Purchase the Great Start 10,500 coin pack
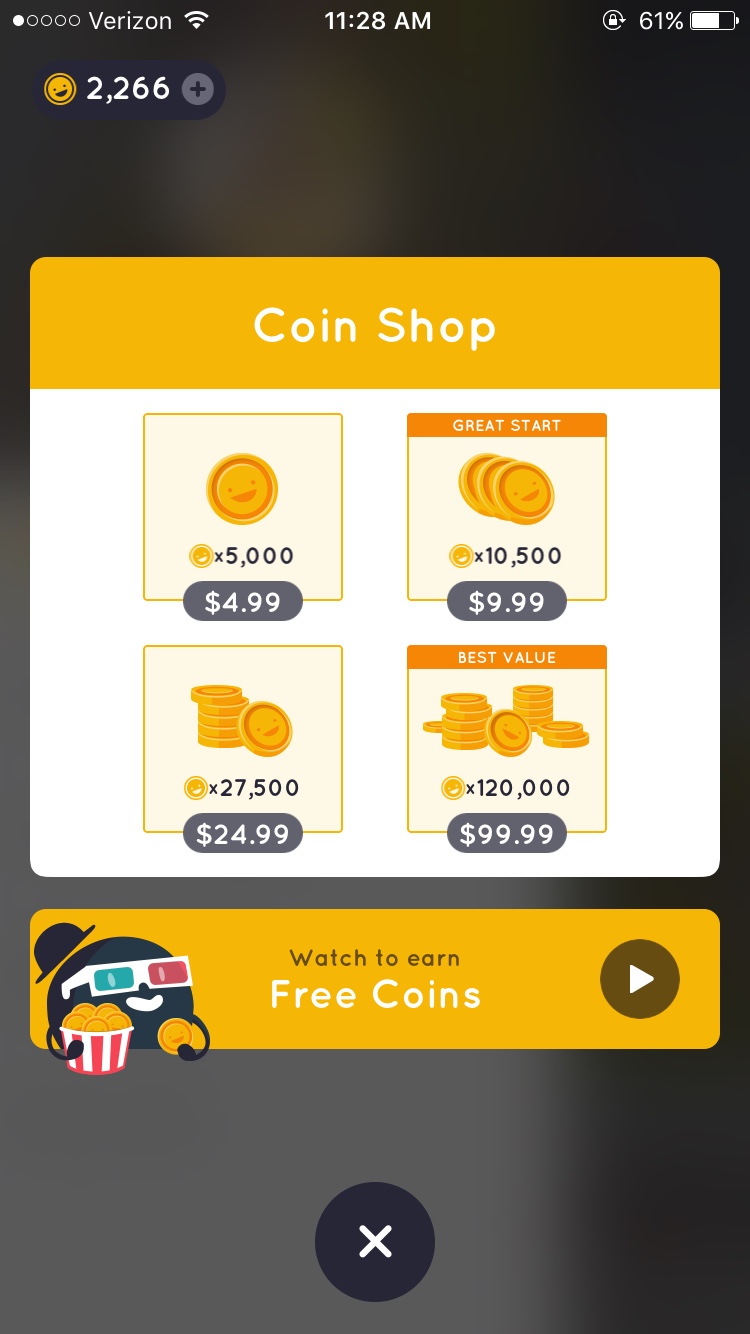Viewport: 750px width, 1334px height. tap(506, 602)
